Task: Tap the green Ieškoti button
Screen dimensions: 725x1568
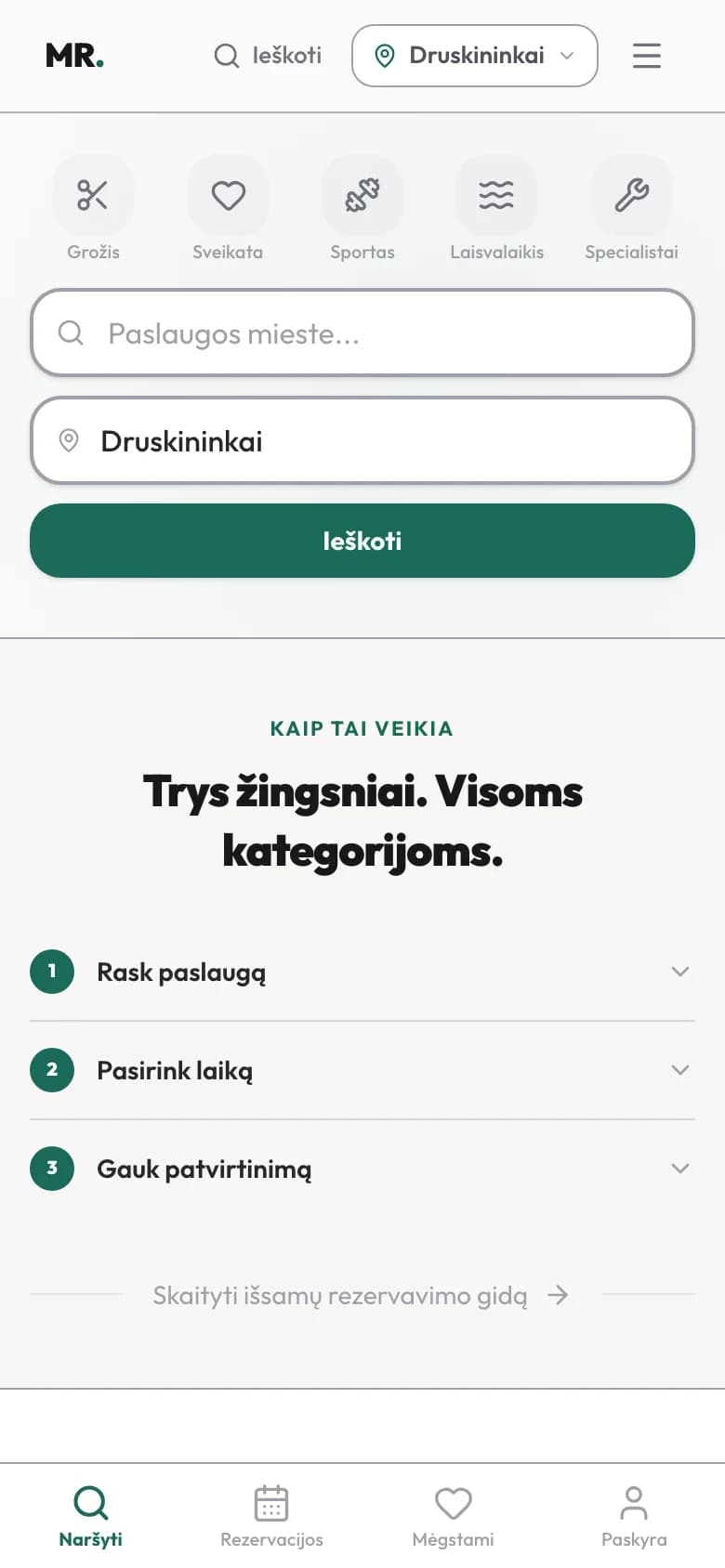Action: point(362,541)
